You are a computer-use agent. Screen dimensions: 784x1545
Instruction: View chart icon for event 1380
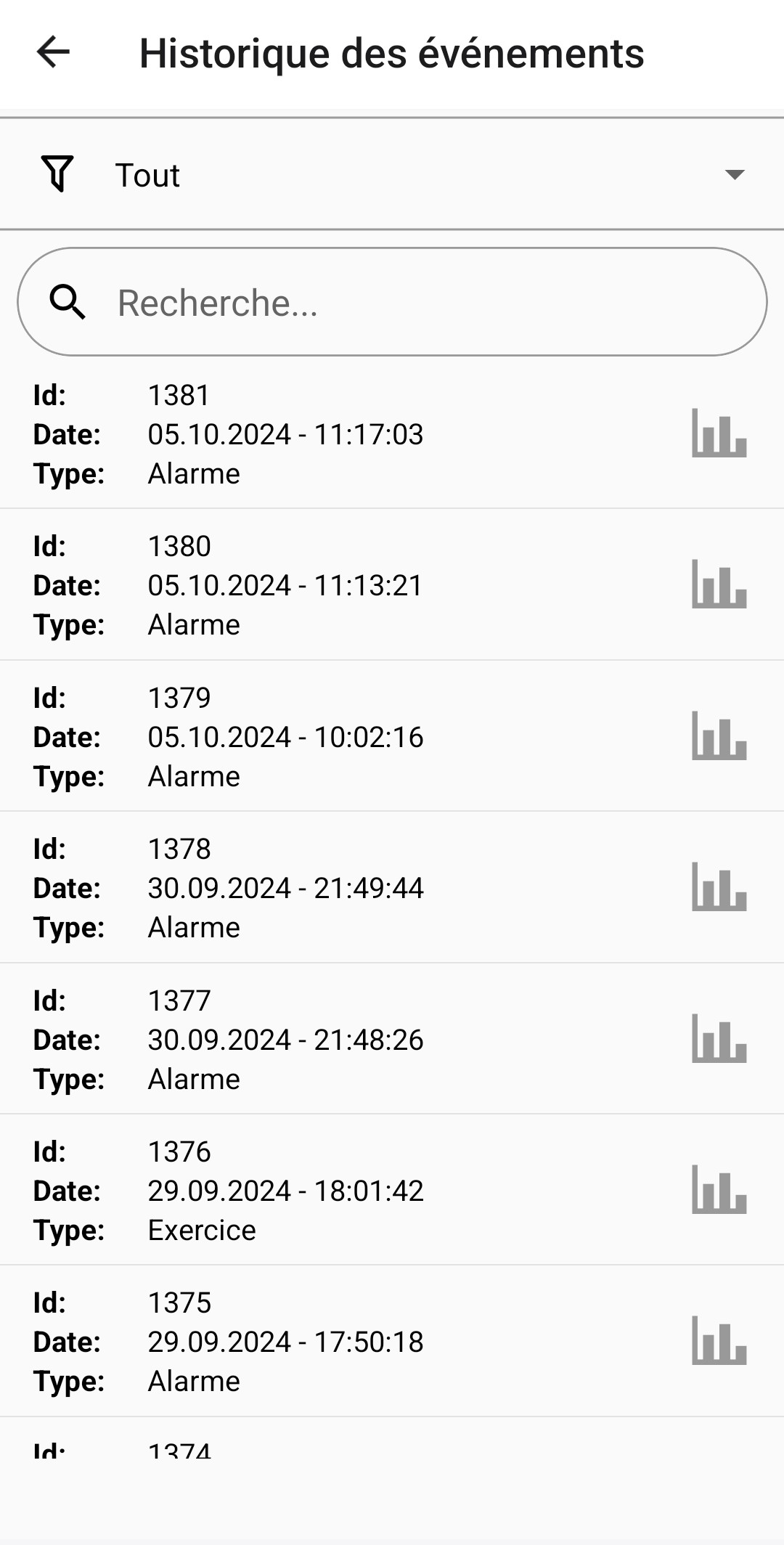tap(719, 584)
